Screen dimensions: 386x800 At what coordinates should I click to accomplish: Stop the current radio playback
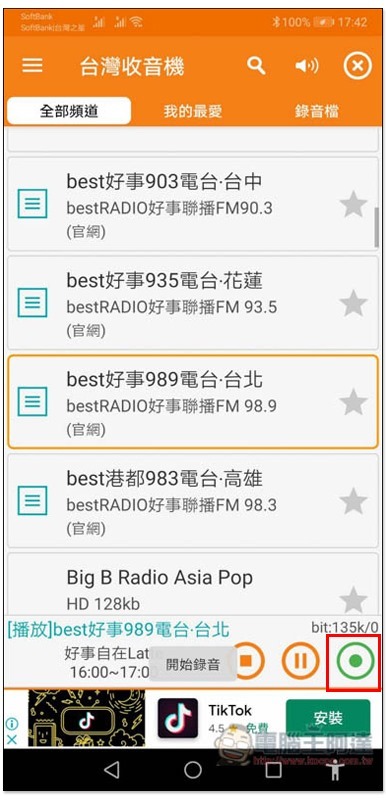coord(247,661)
